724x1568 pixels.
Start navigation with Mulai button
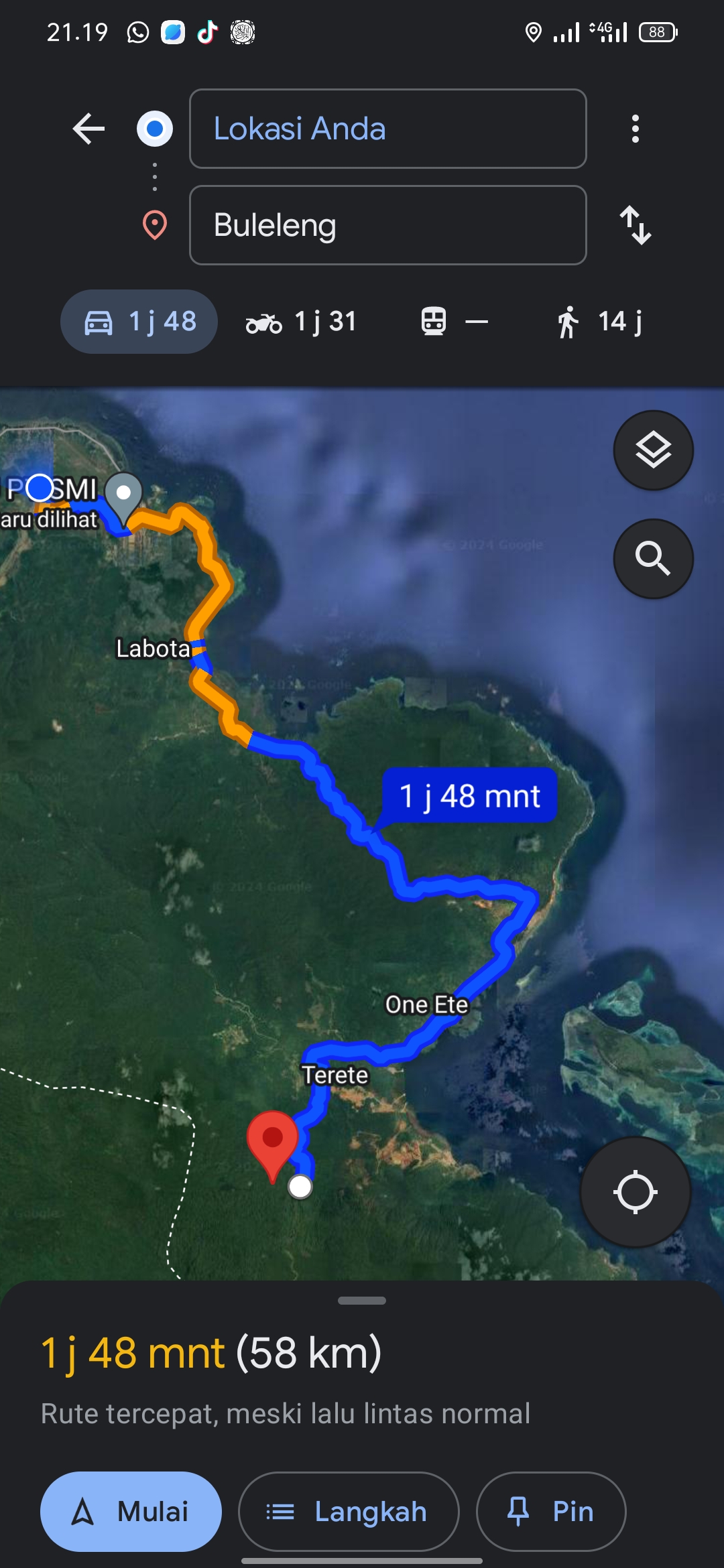click(x=131, y=1512)
